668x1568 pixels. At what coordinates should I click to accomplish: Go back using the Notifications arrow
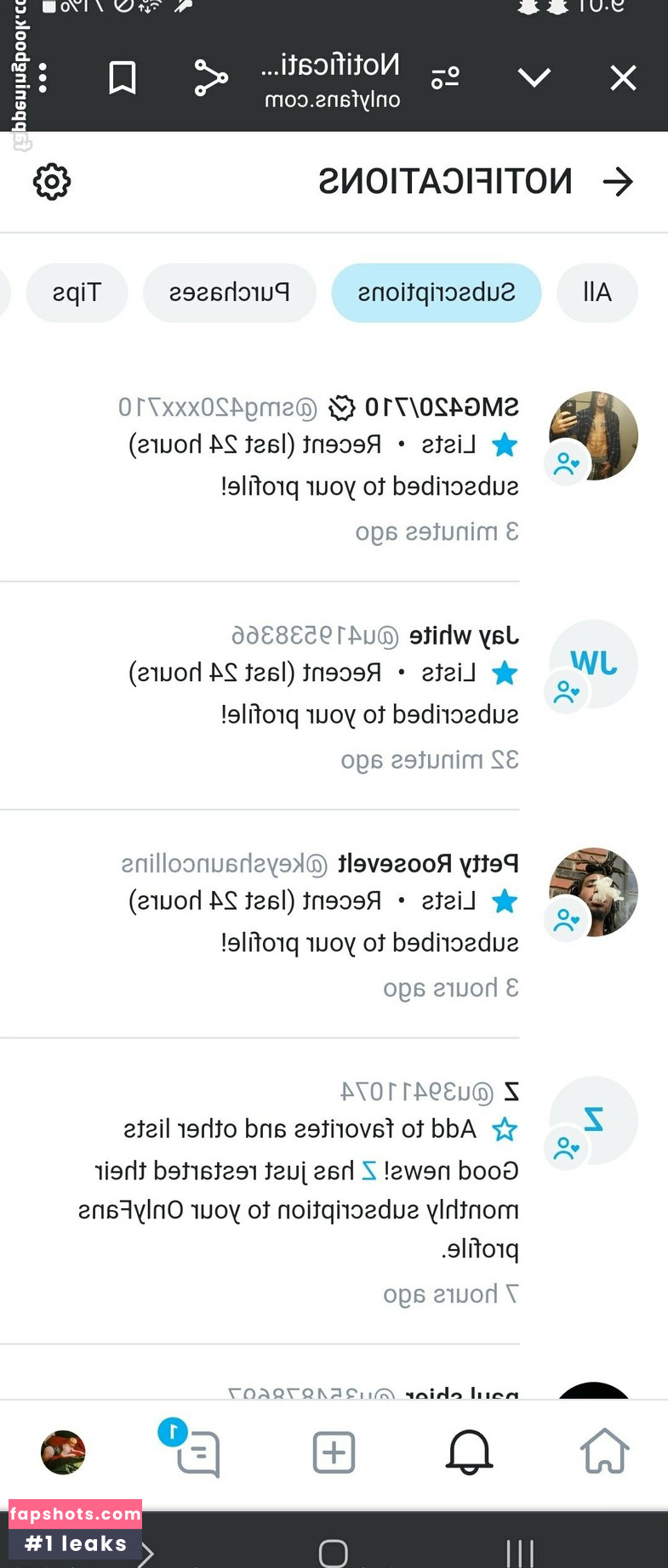coord(618,181)
